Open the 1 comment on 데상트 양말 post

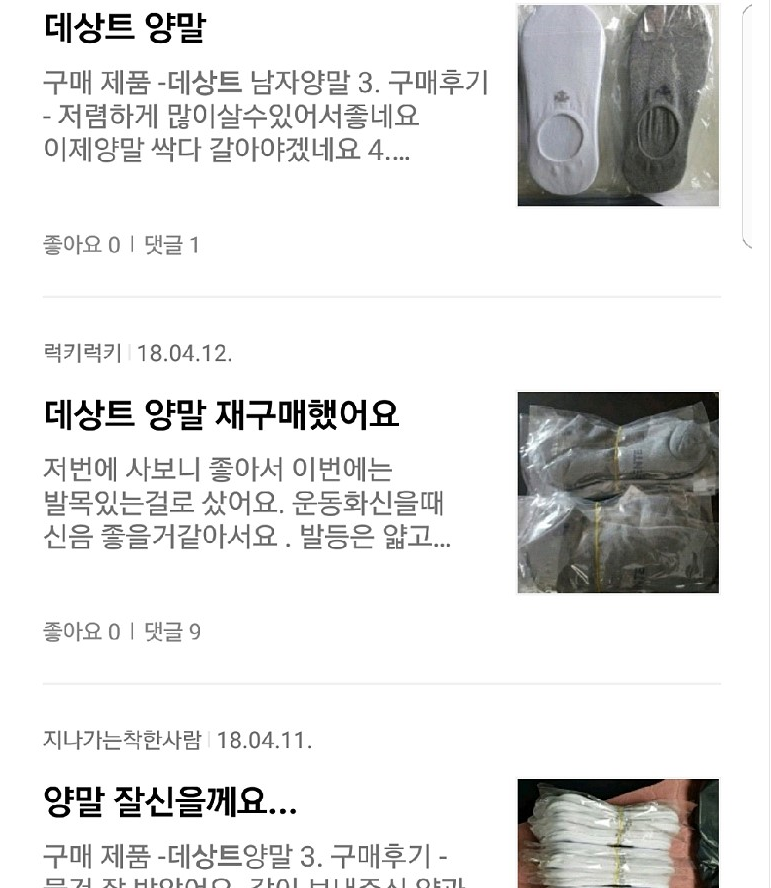coord(172,244)
